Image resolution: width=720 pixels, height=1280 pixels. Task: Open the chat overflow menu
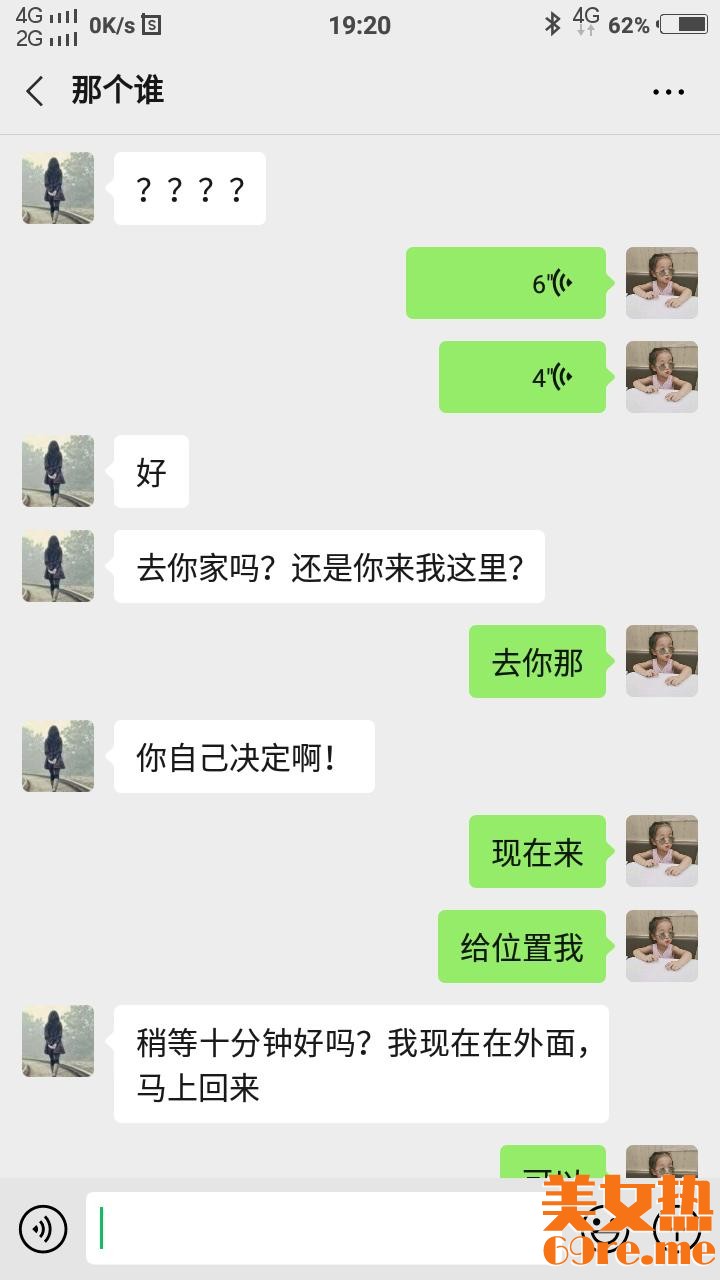(668, 92)
